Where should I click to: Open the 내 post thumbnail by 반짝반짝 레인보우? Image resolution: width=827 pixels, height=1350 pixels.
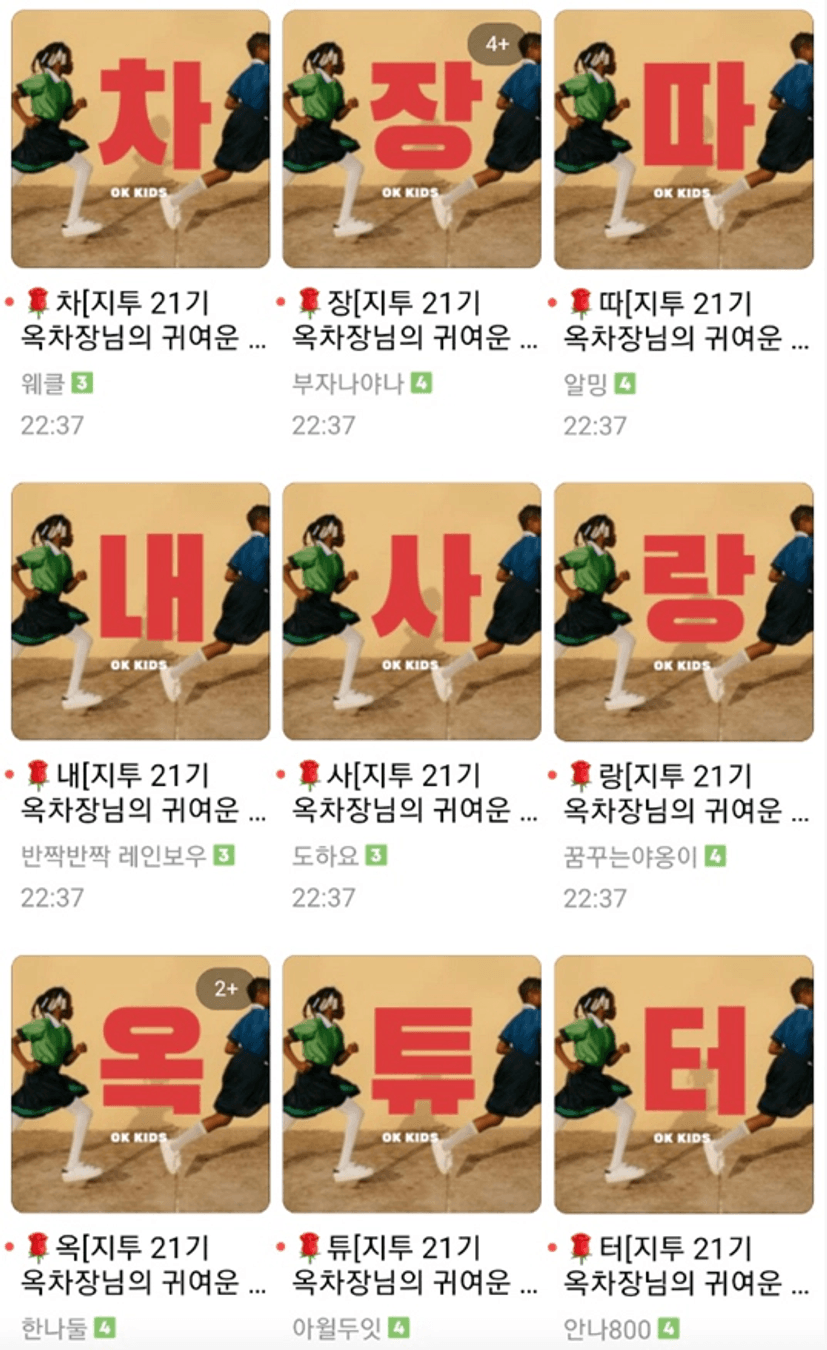(x=141, y=611)
